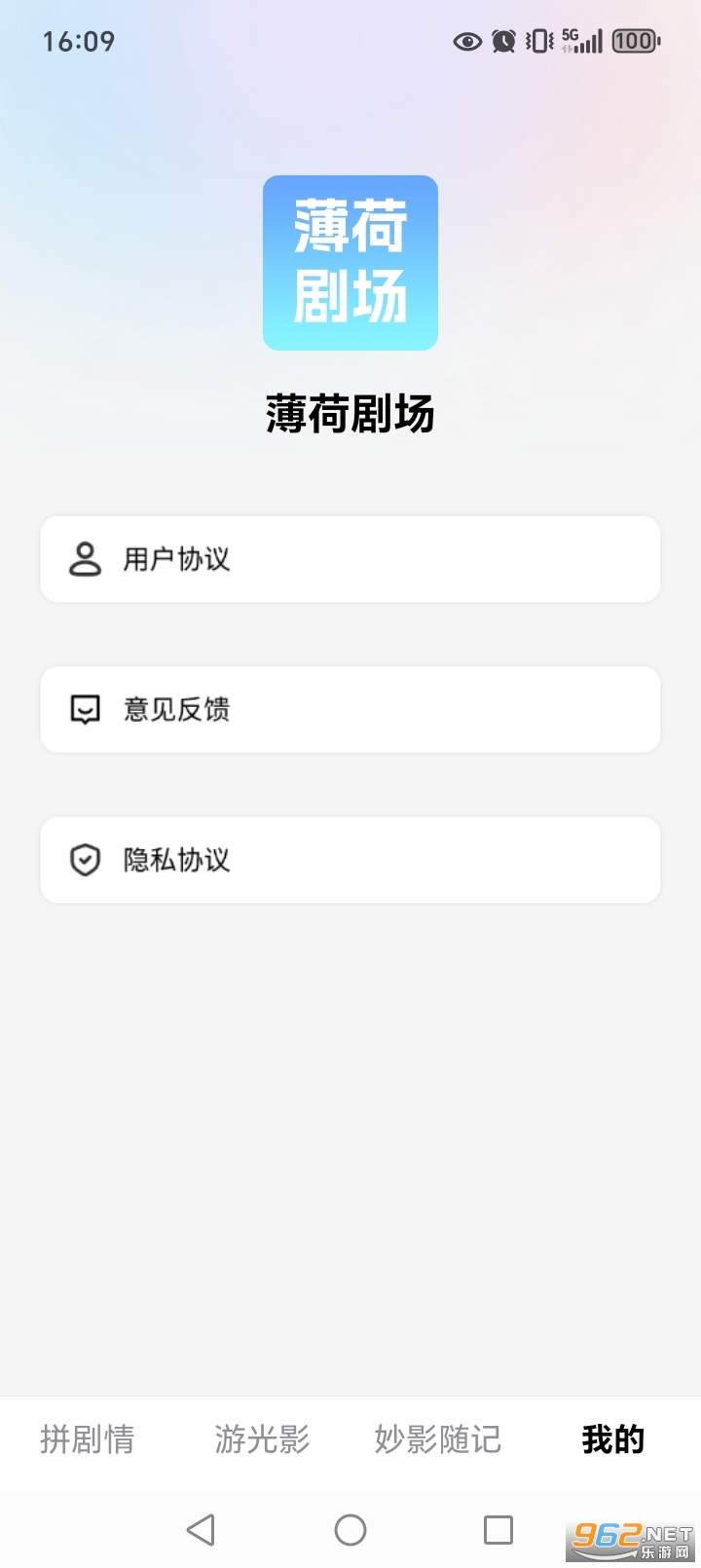Open the 我的 tab
701x1568 pixels.
coord(612,1439)
